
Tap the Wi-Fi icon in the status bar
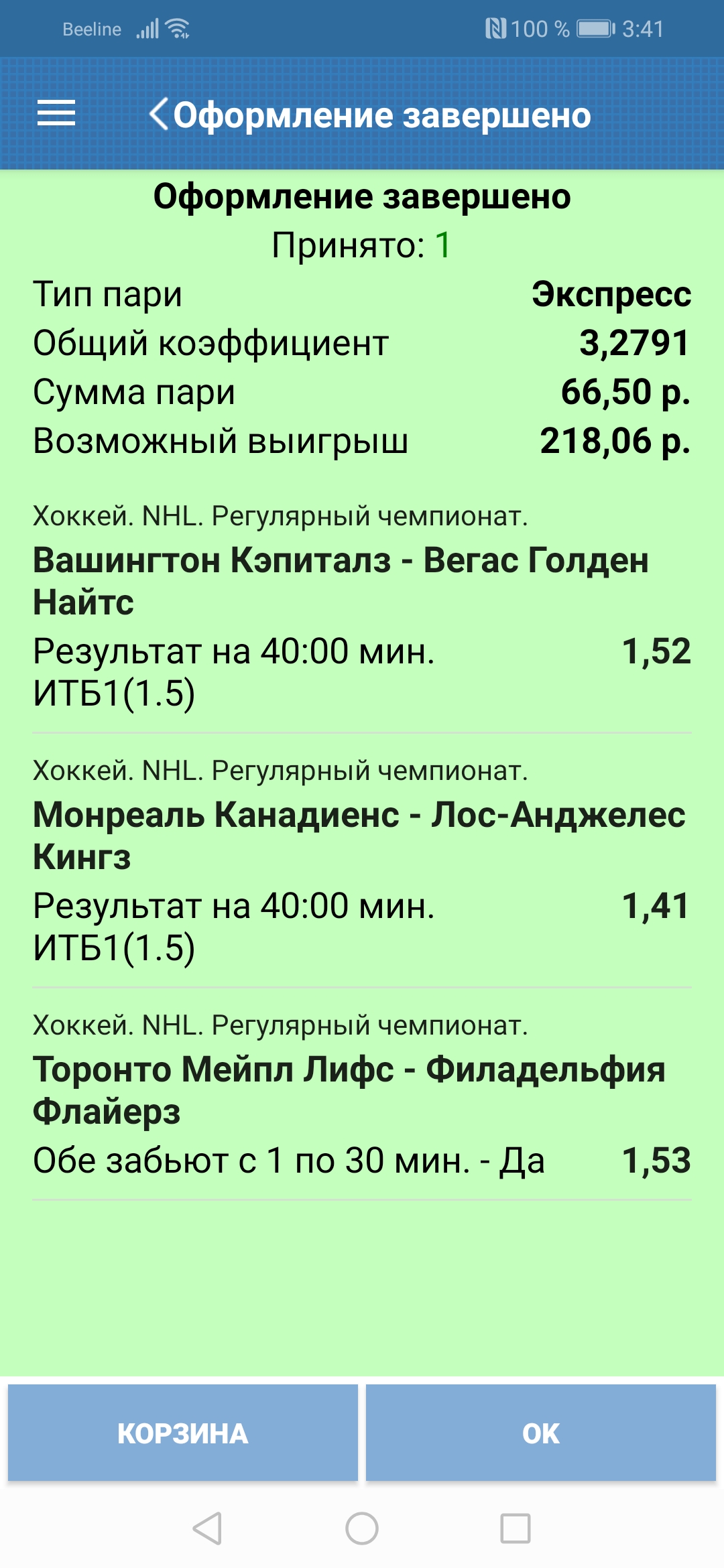pos(178,28)
